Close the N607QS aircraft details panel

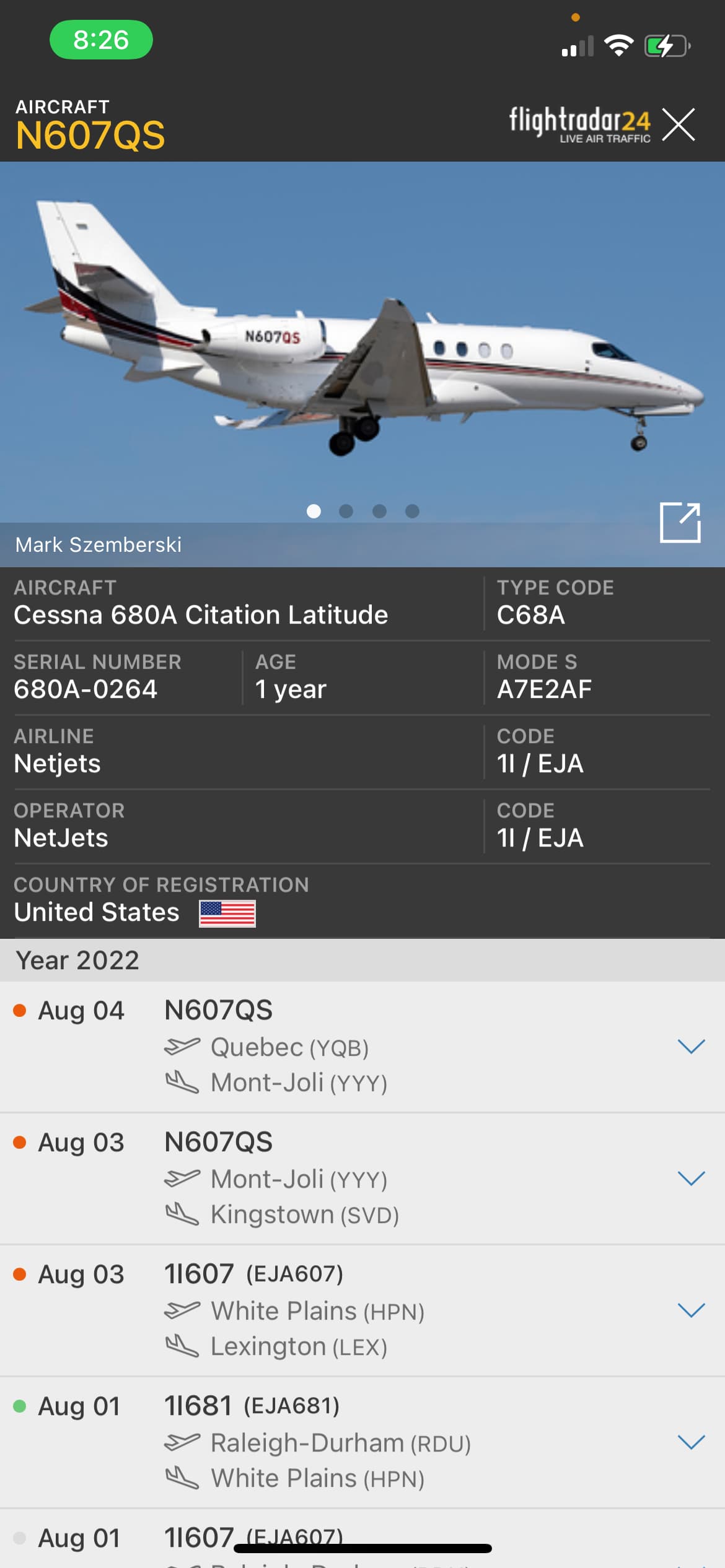pyautogui.click(x=679, y=124)
